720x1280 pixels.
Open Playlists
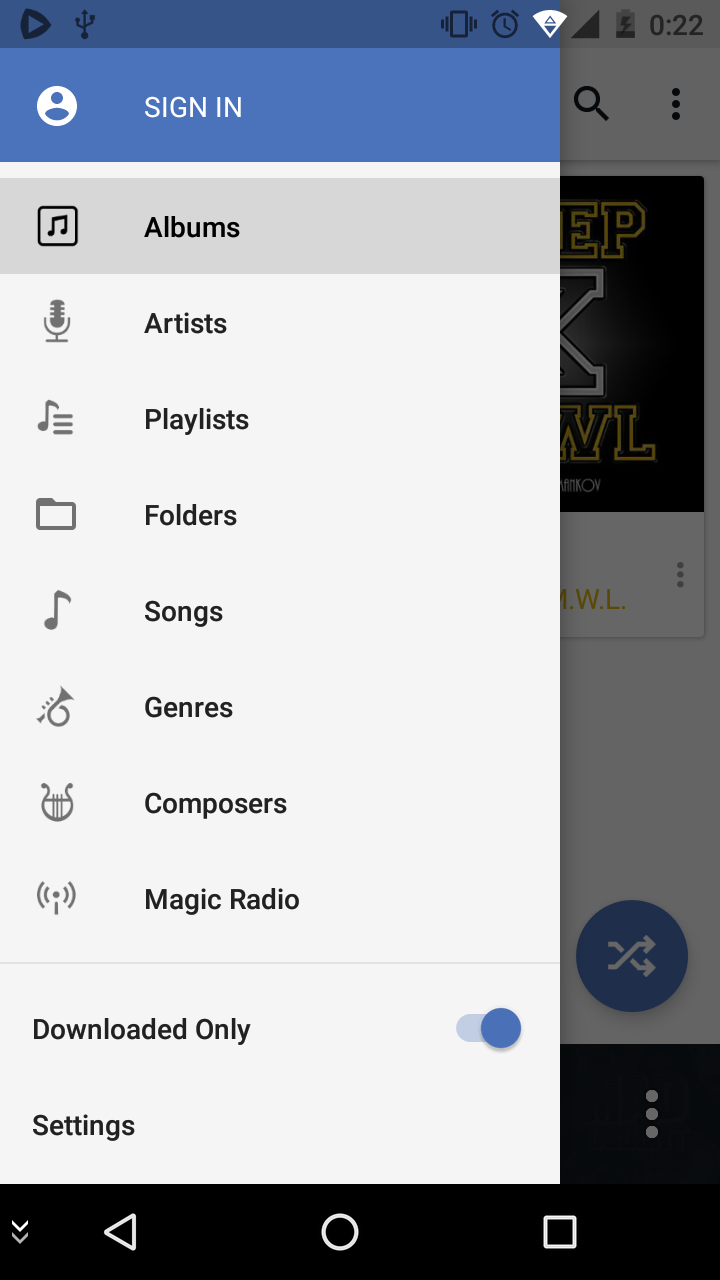click(280, 419)
